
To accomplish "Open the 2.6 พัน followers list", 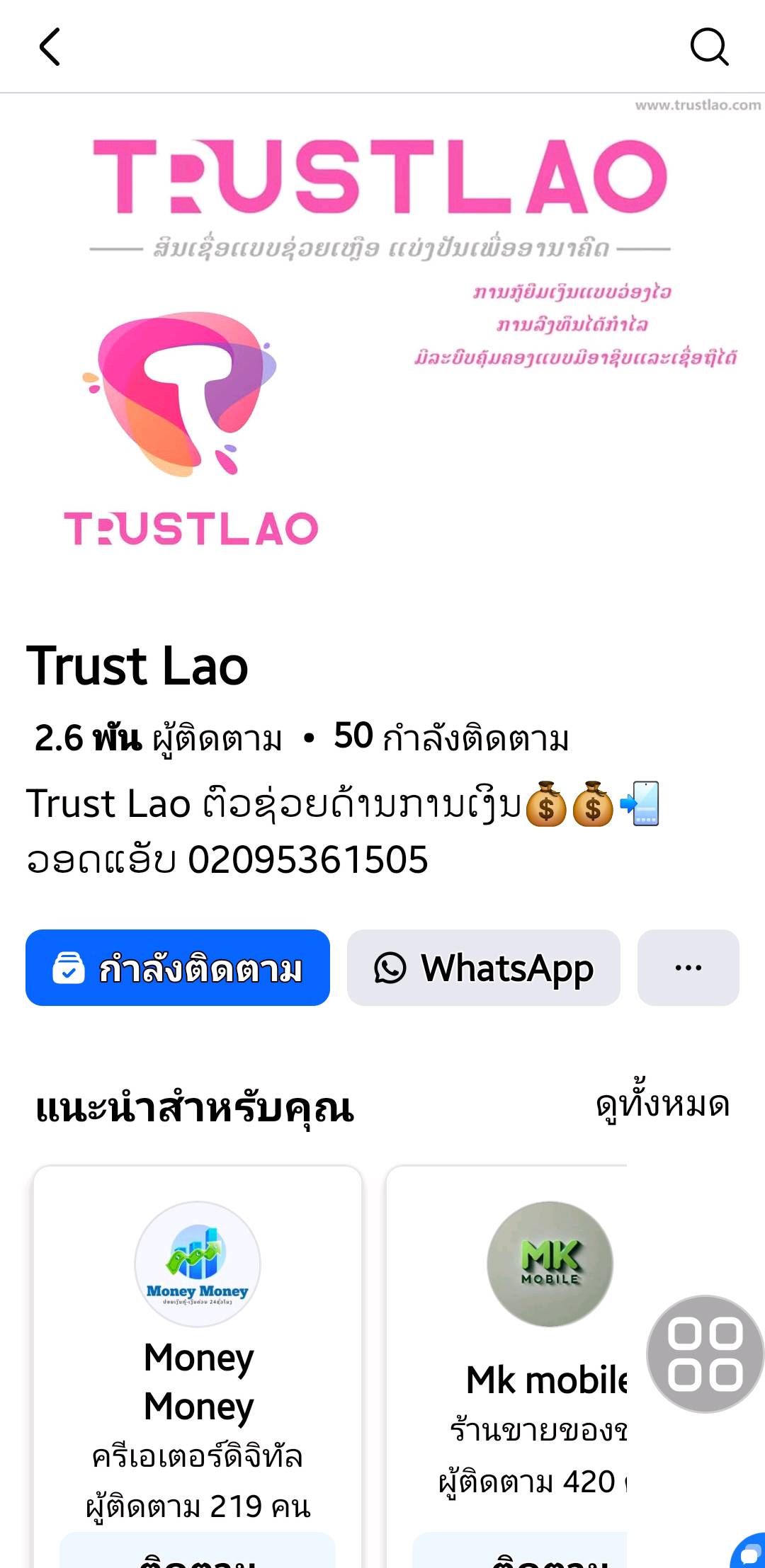I will pos(158,738).
